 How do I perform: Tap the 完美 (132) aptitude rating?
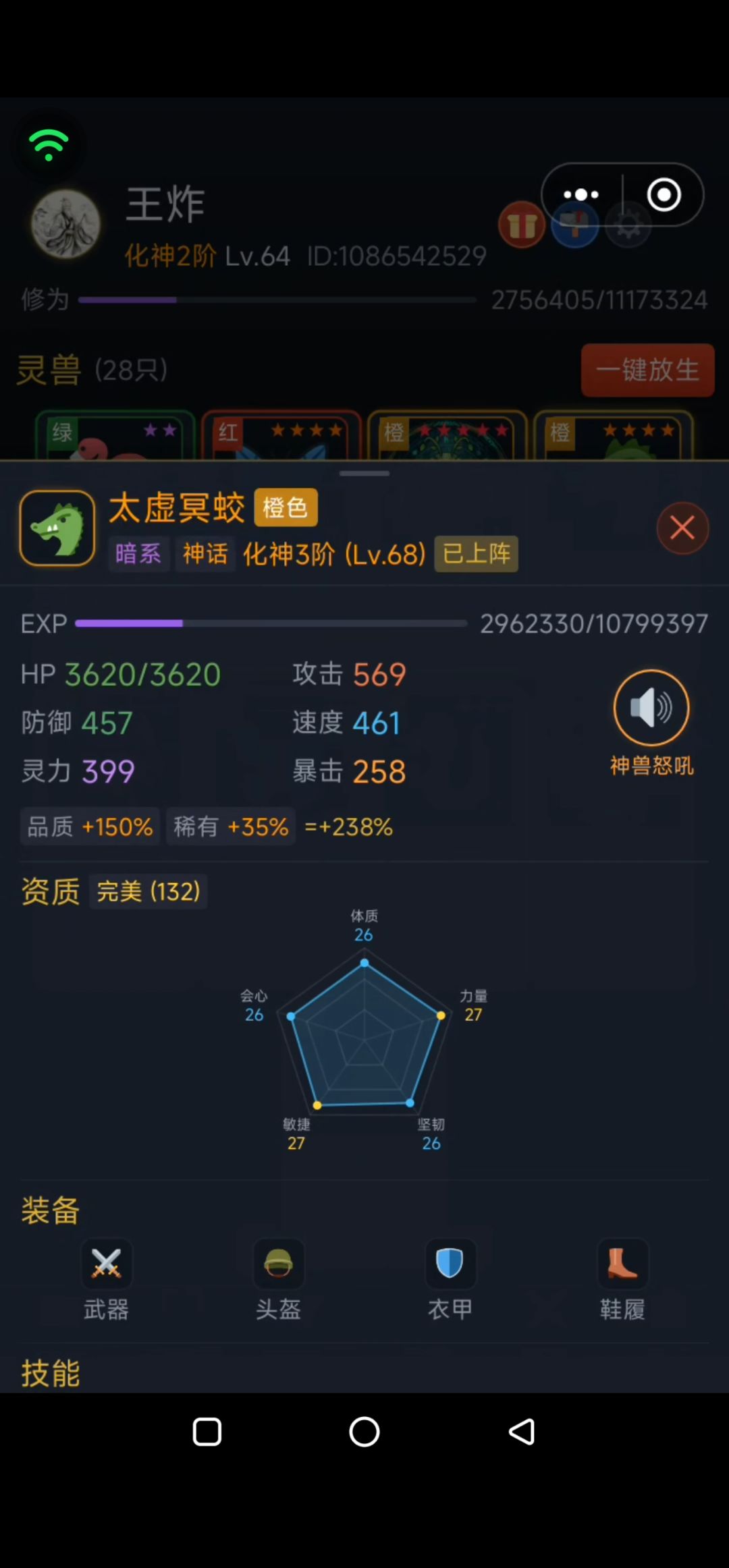tap(148, 891)
